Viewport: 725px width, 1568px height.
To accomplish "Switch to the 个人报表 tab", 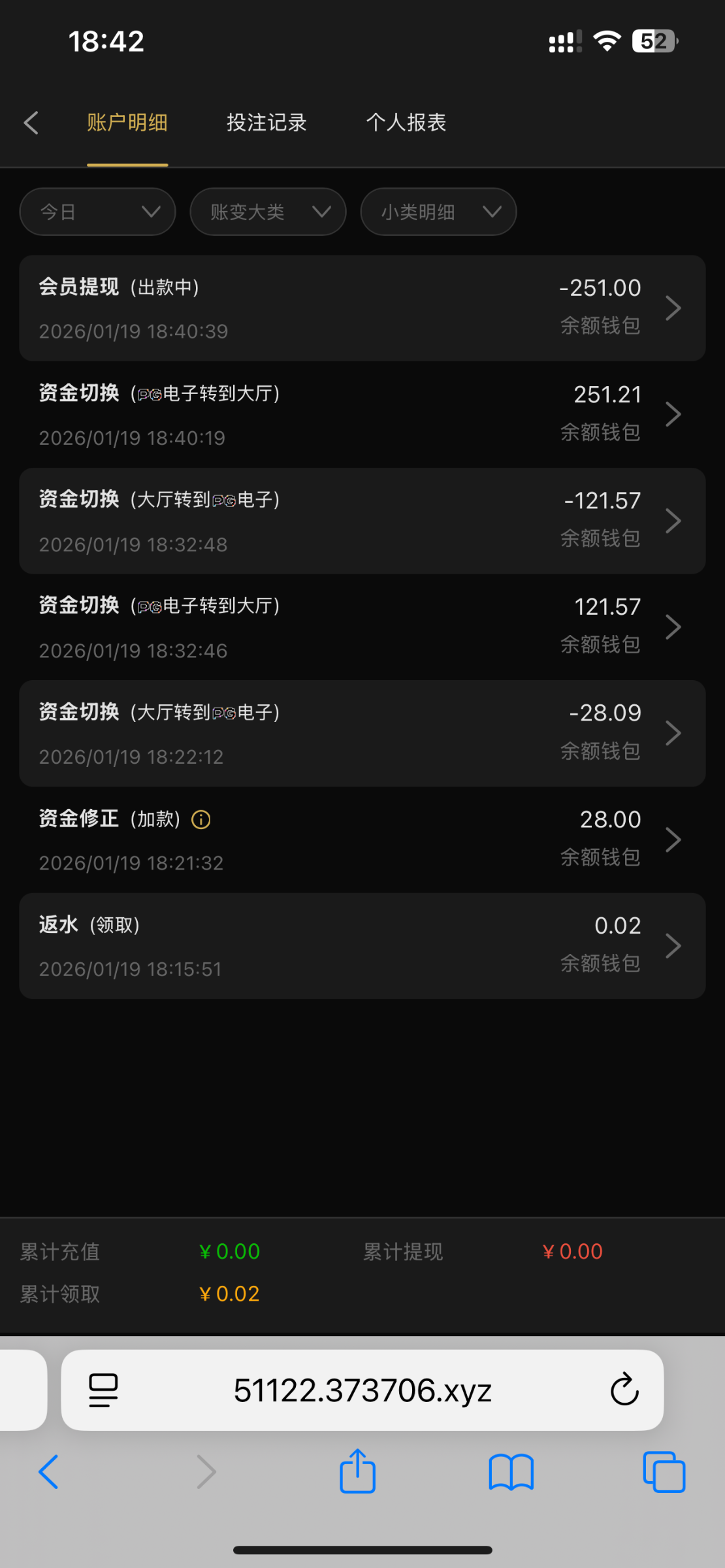I will (406, 123).
